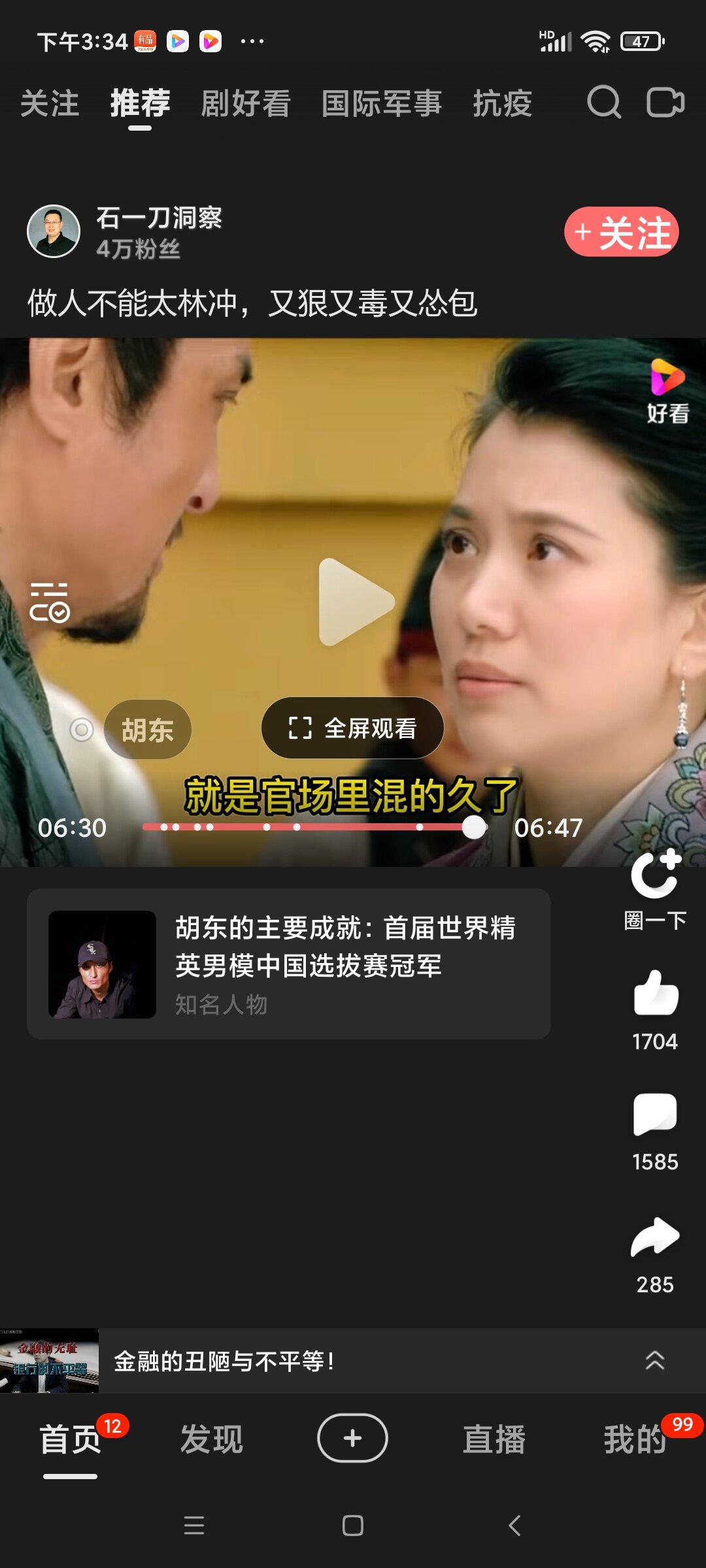Expand the 金融的丑陋与不平等 next video bar

[x=654, y=1361]
